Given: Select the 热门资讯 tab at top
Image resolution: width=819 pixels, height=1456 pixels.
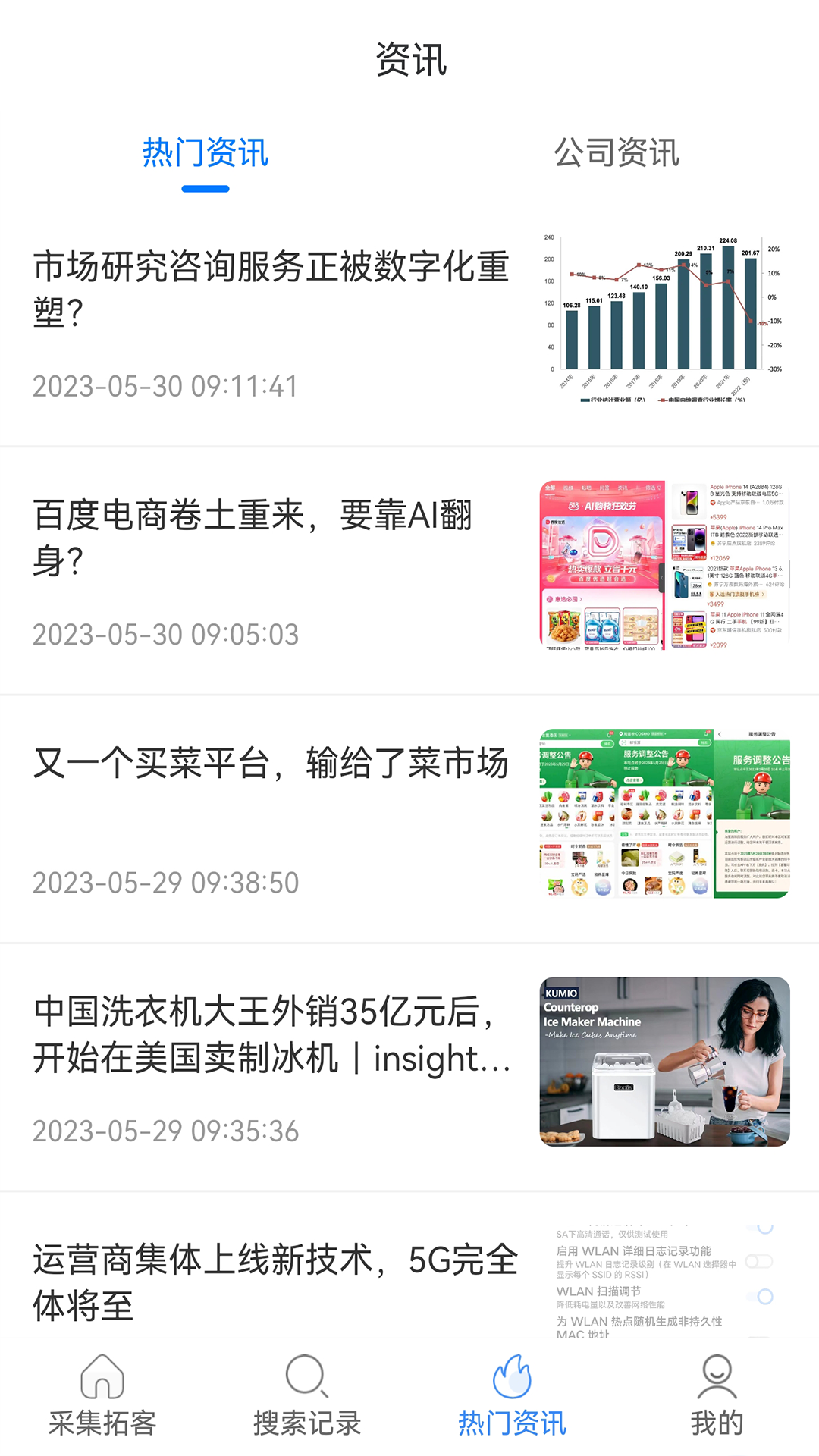Looking at the screenshot, I should pos(204,152).
